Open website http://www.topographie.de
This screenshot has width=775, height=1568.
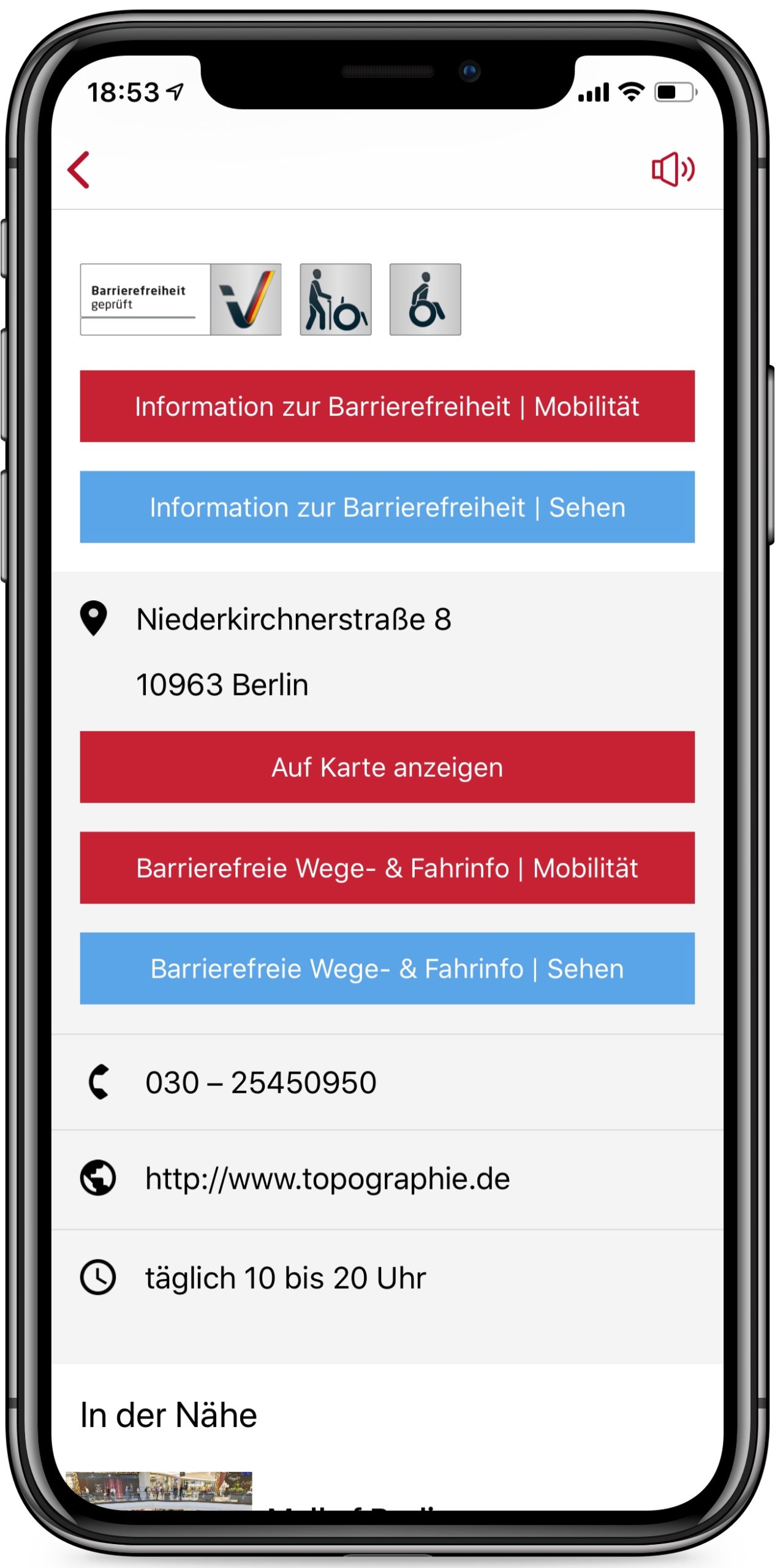point(327,1178)
